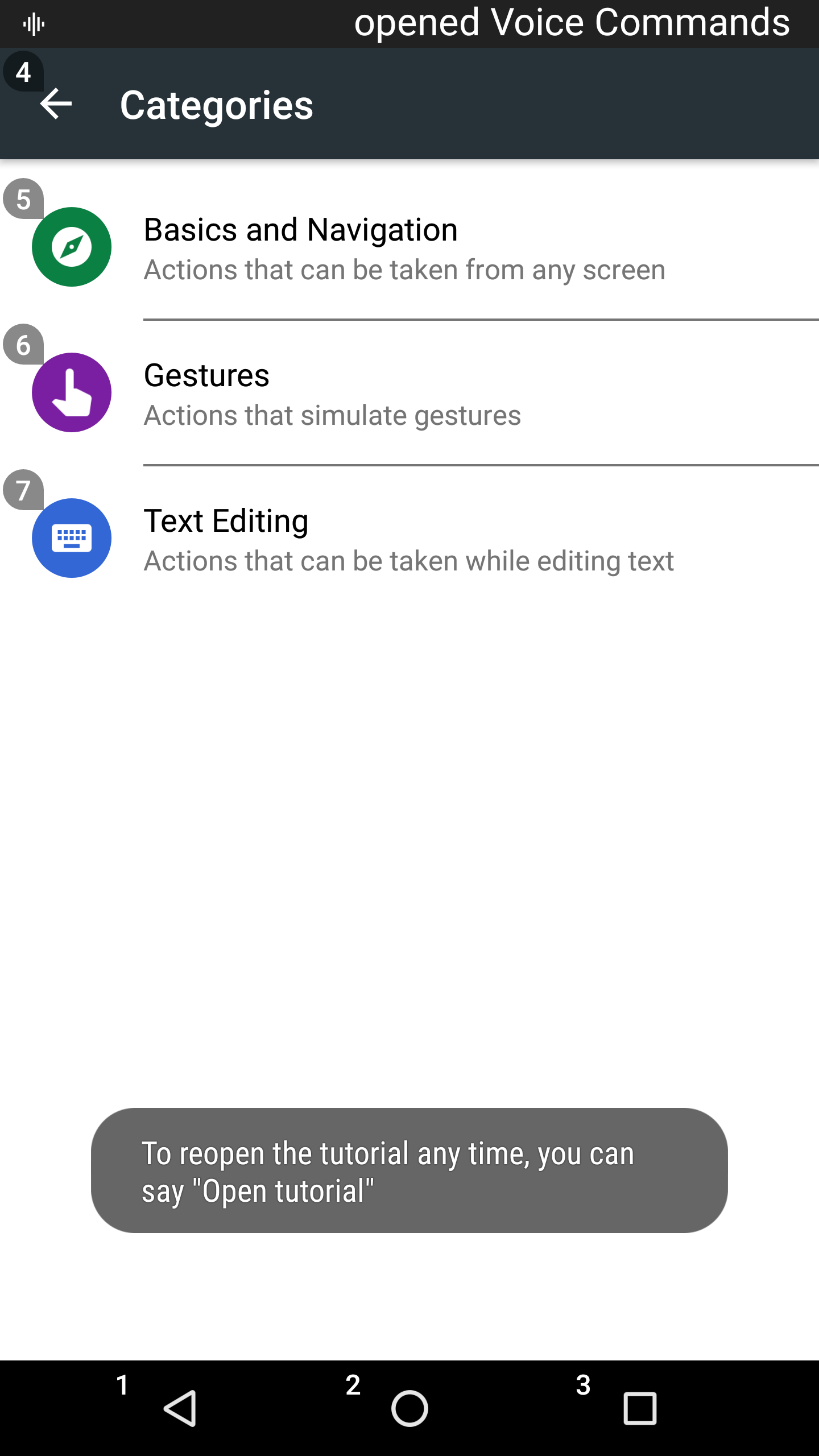Image resolution: width=819 pixels, height=1456 pixels.
Task: Go back from the Categories screen
Action: tap(56, 104)
